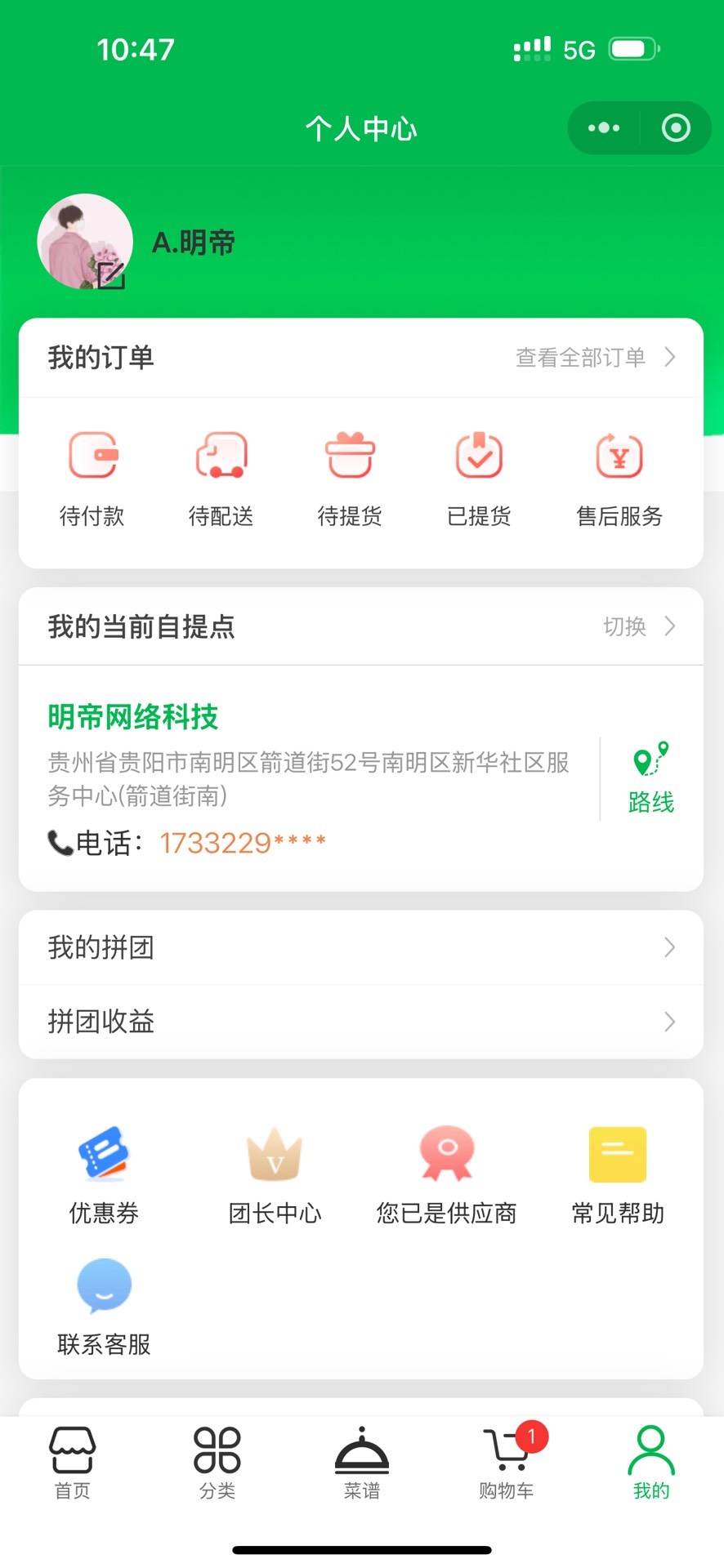Screen dimensions: 724x1568
Task: View all orders (查看全部订单)
Action: tap(595, 358)
